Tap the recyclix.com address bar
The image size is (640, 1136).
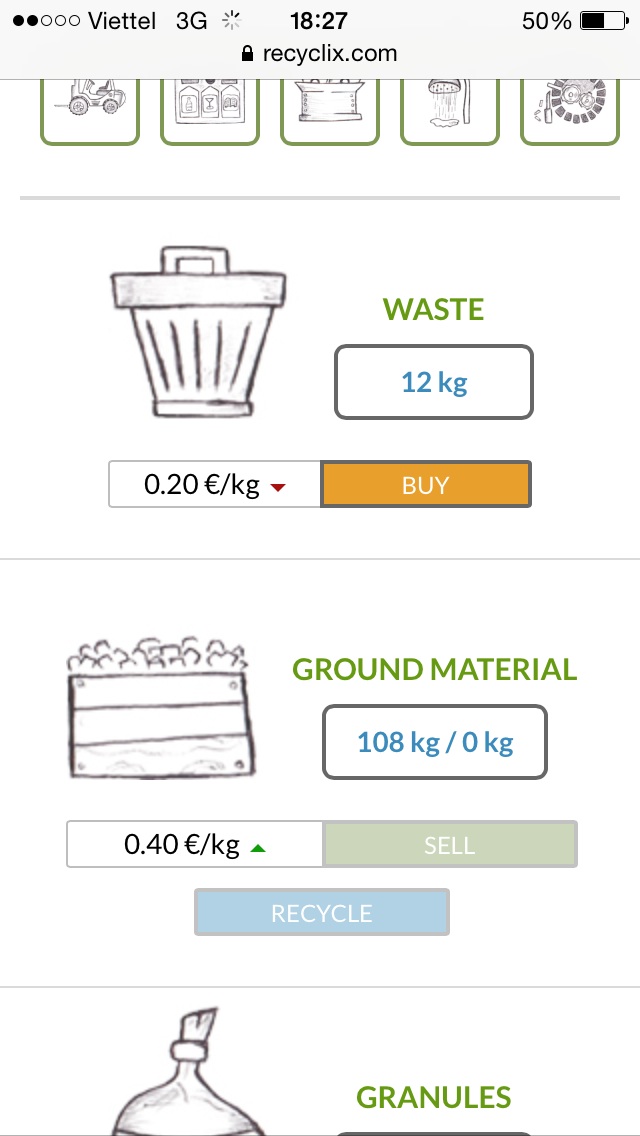point(320,54)
